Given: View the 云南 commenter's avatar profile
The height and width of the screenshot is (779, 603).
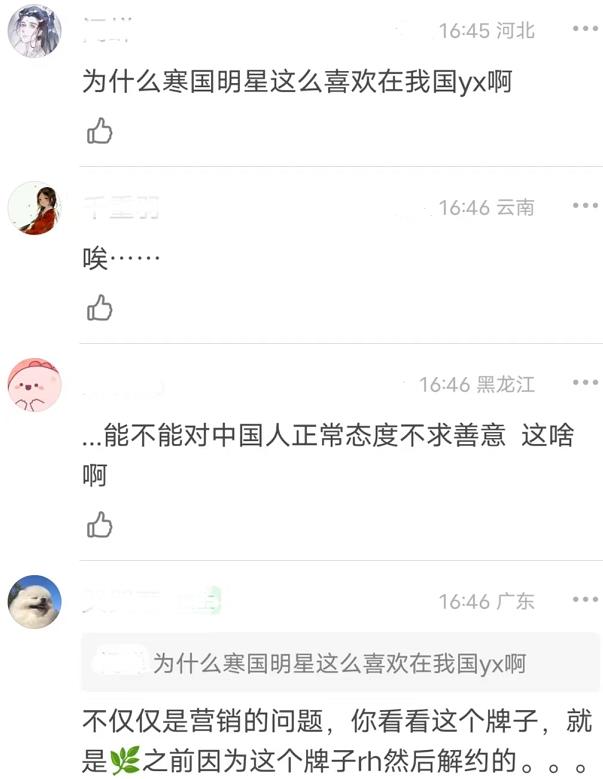Looking at the screenshot, I should (34, 208).
